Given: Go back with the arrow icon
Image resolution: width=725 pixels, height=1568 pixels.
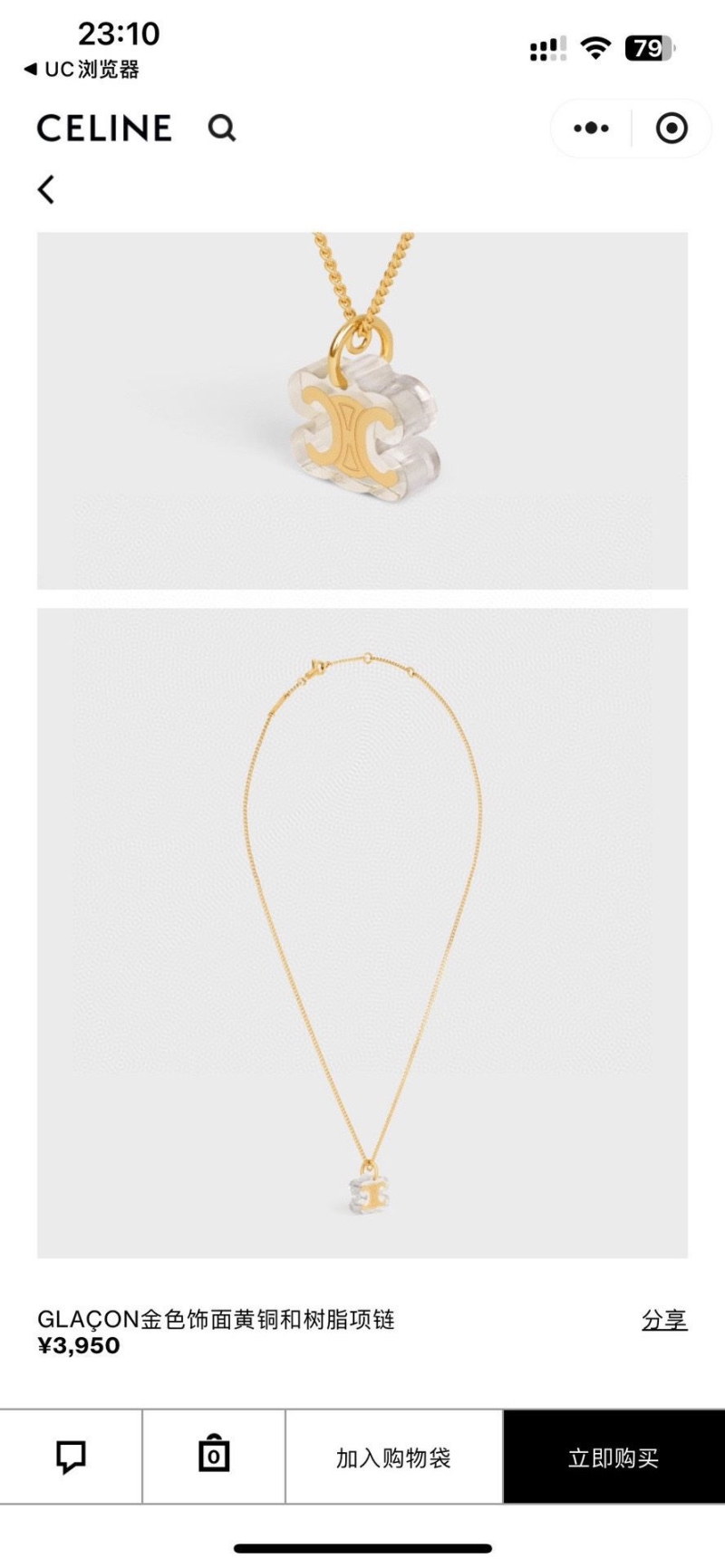Looking at the screenshot, I should 46,188.
